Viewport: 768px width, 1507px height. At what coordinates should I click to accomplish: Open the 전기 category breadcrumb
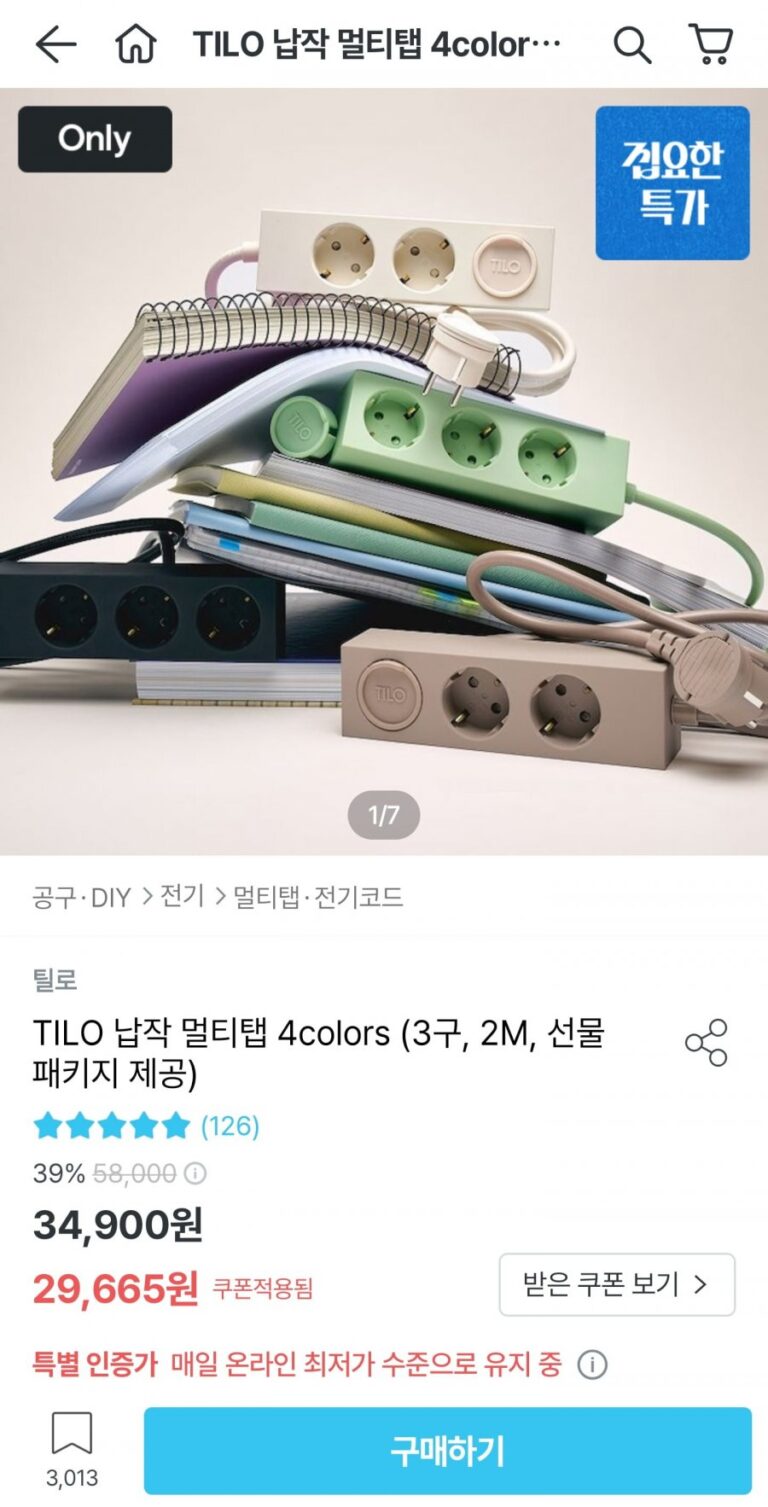pyautogui.click(x=182, y=897)
